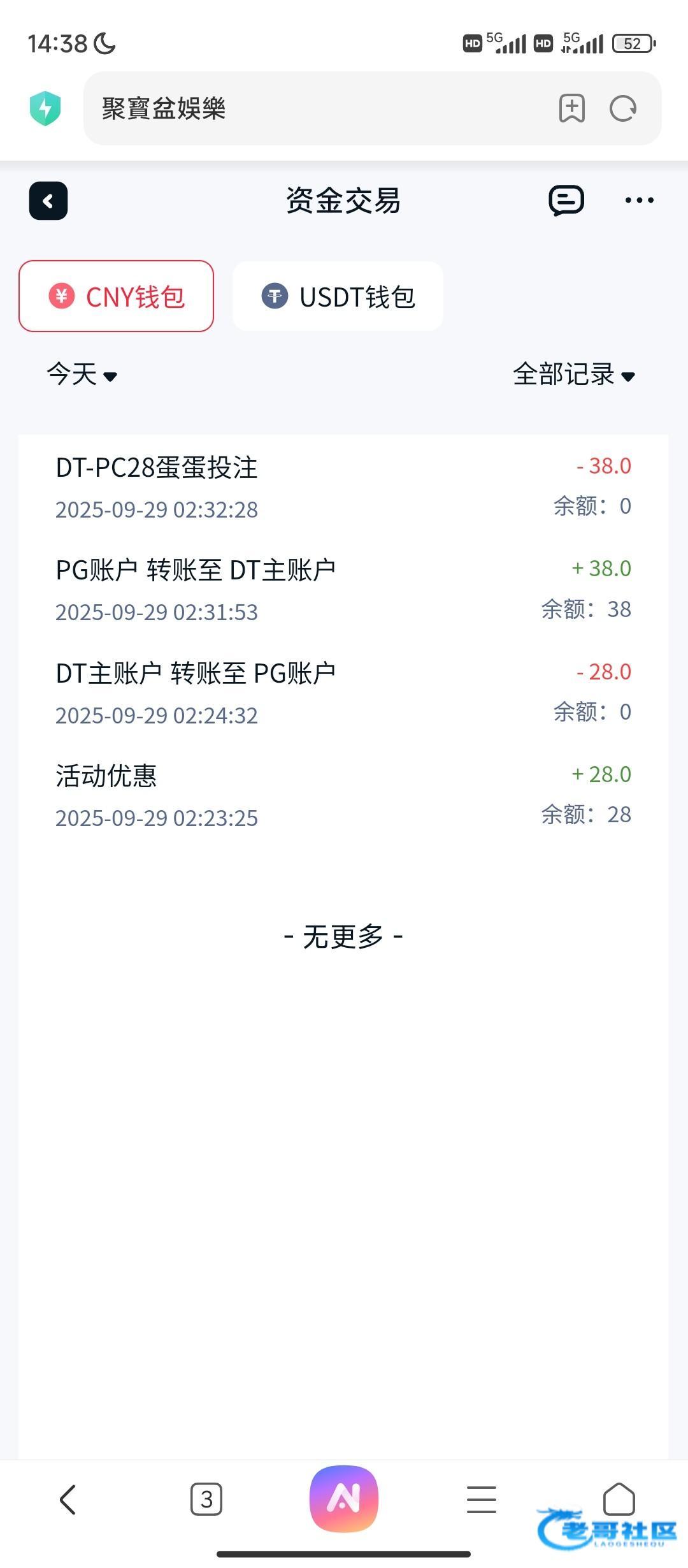Navigate back with the browser back arrow
The height and width of the screenshot is (1568, 688).
pos(68,1499)
